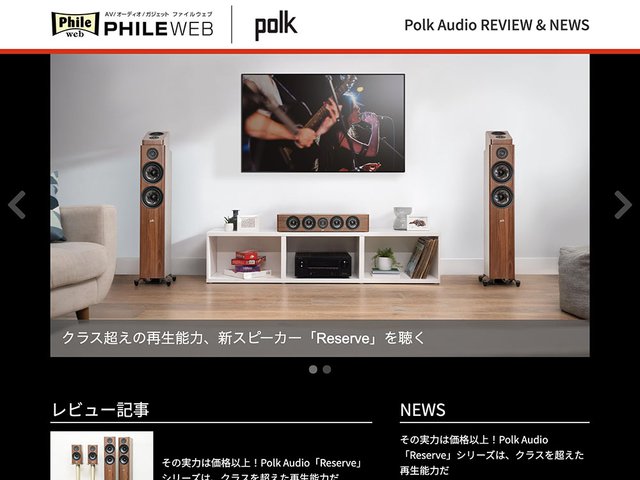
Task: Show the previous carousel slide
Action: coord(16,205)
